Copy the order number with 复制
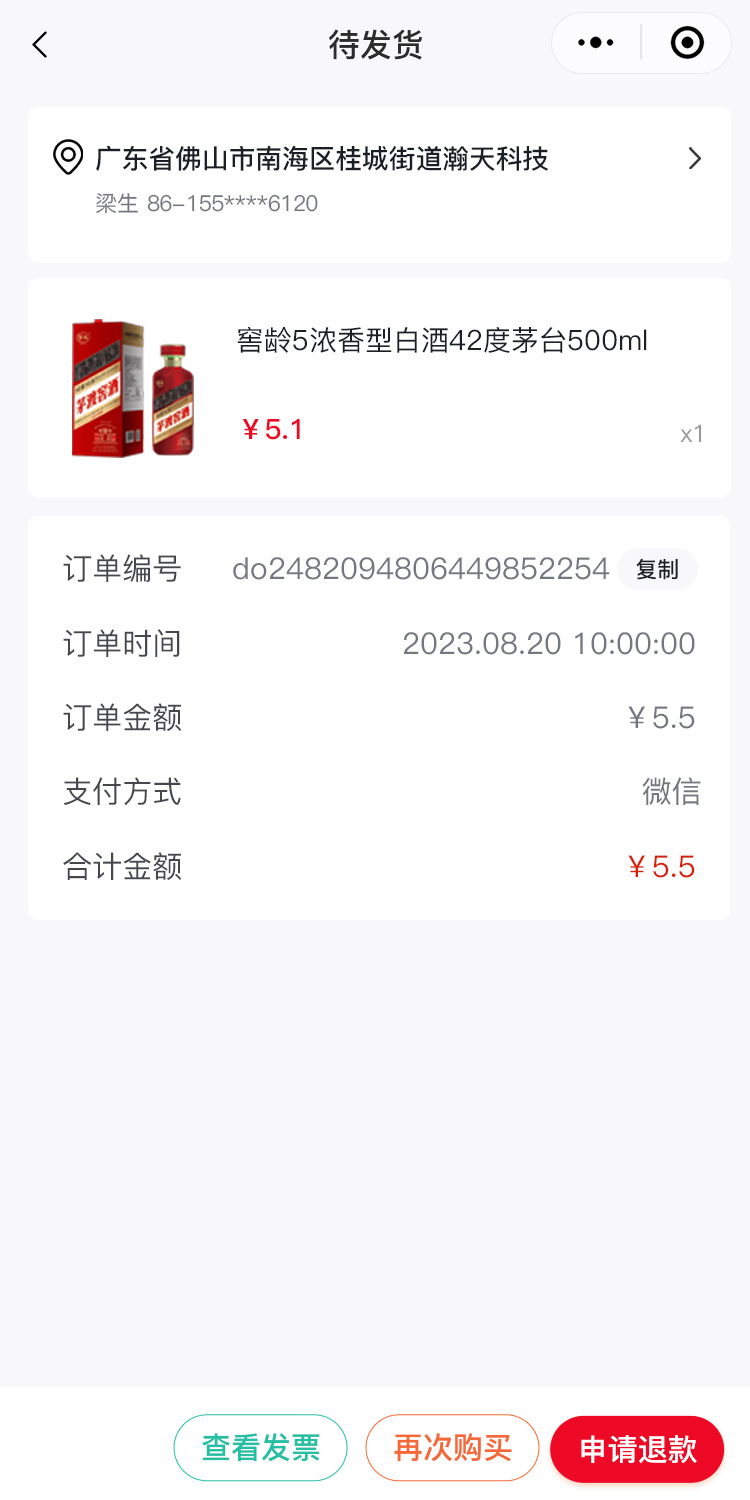The height and width of the screenshot is (1500, 750). coord(657,569)
